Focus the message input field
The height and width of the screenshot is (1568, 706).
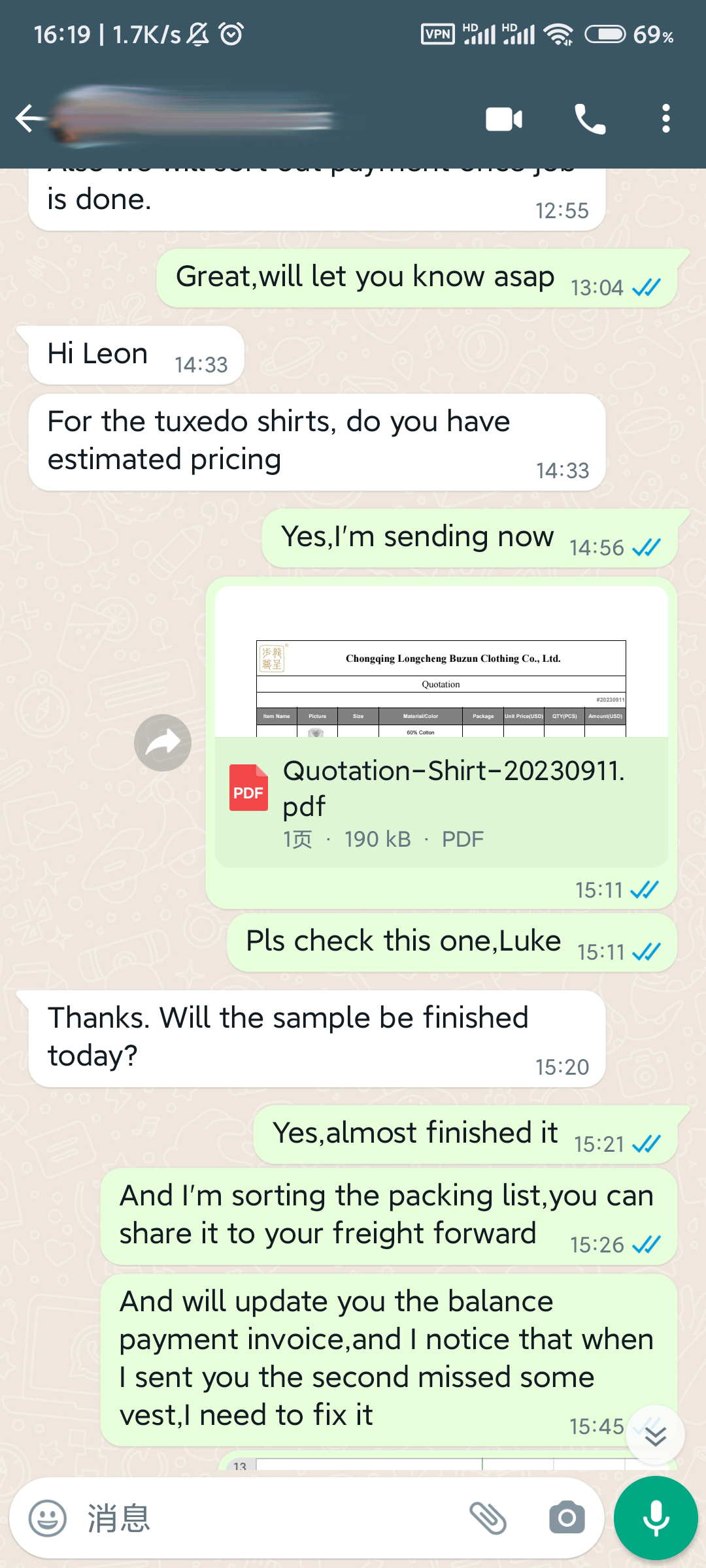pyautogui.click(x=275, y=1518)
